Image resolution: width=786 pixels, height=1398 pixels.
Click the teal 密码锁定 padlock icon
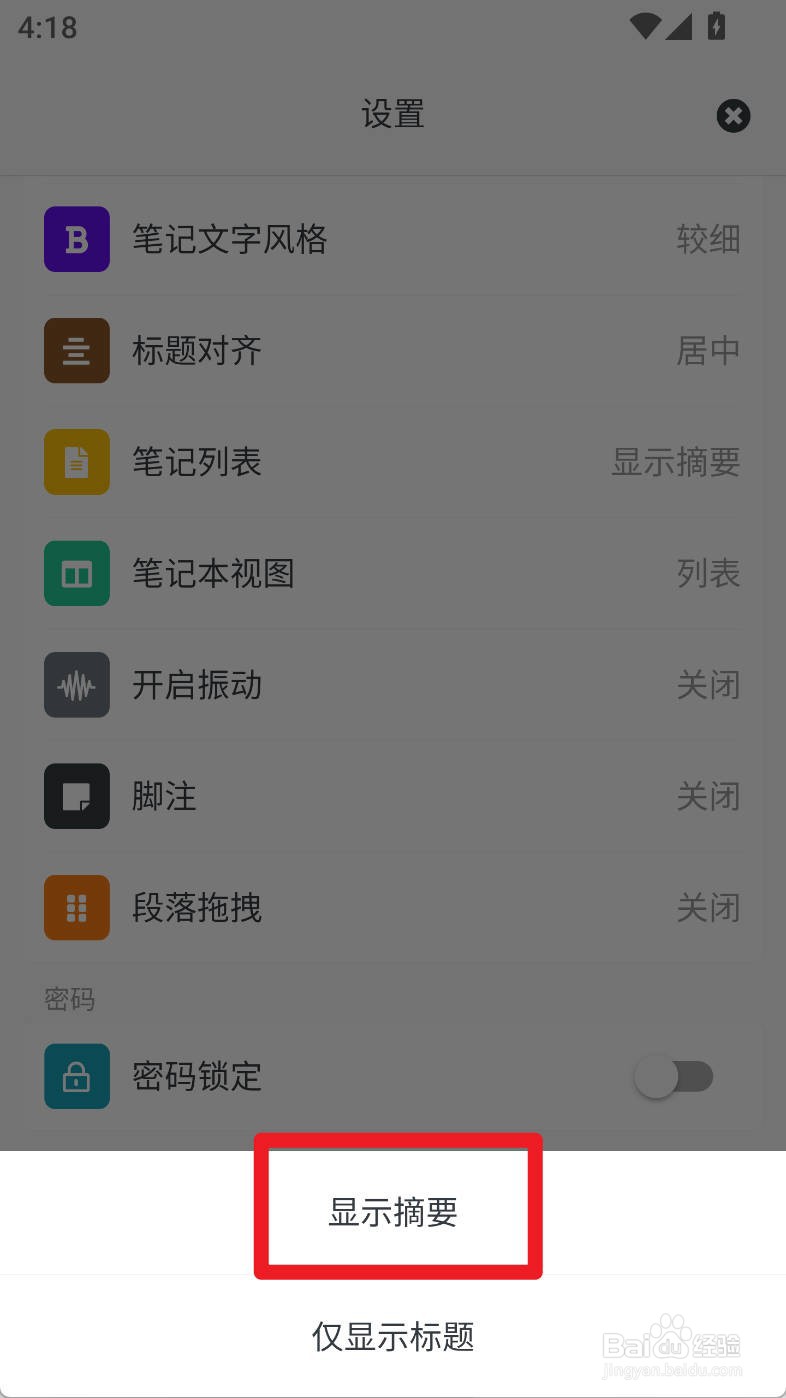76,1076
